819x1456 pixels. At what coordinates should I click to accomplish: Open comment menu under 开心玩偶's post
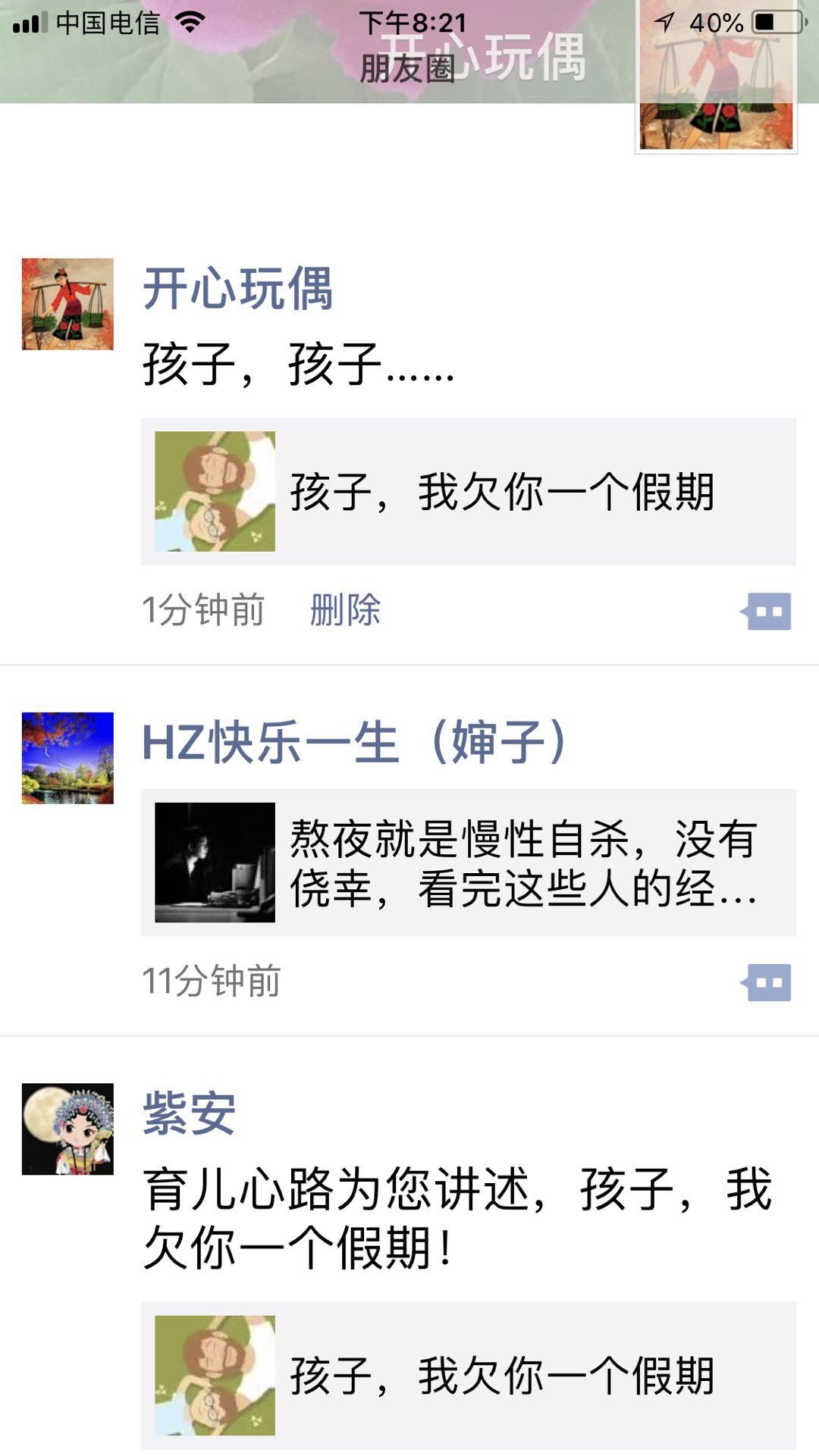coord(767,611)
